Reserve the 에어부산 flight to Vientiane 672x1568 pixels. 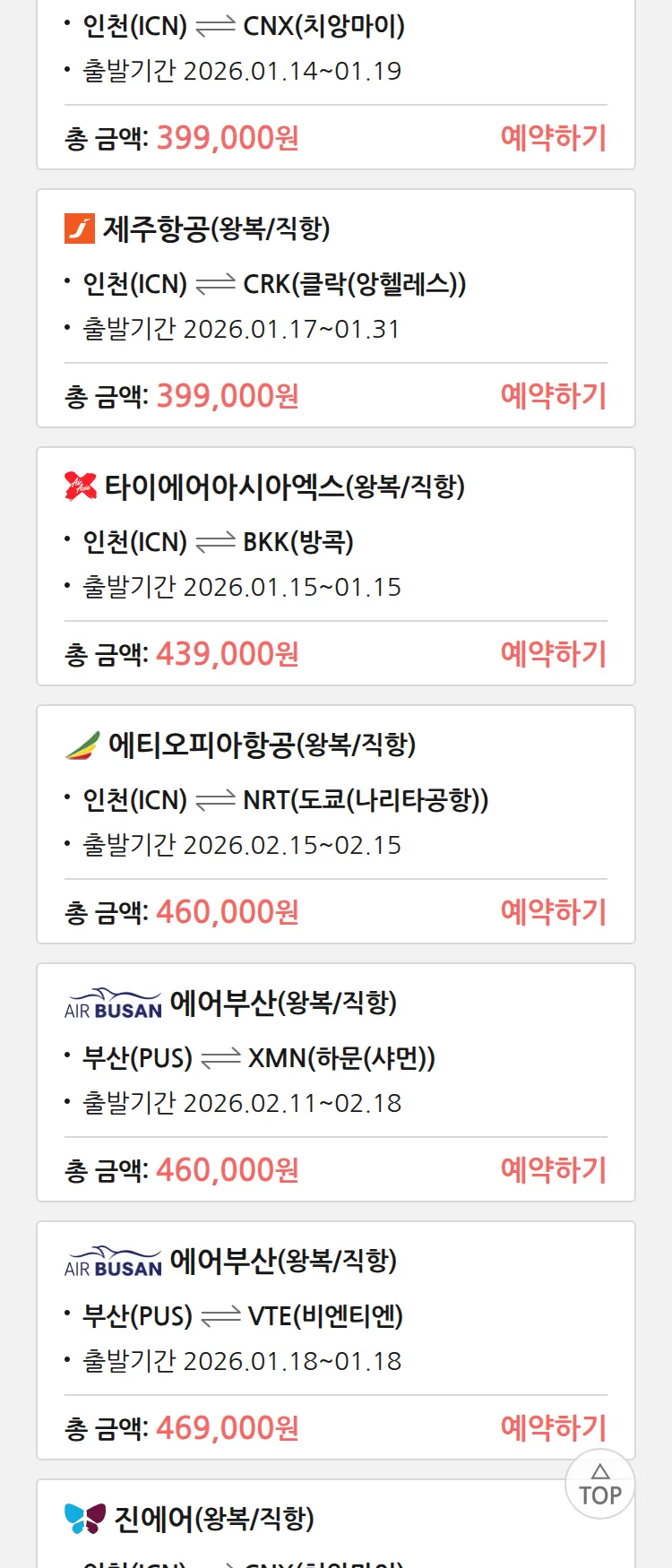[x=553, y=1428]
